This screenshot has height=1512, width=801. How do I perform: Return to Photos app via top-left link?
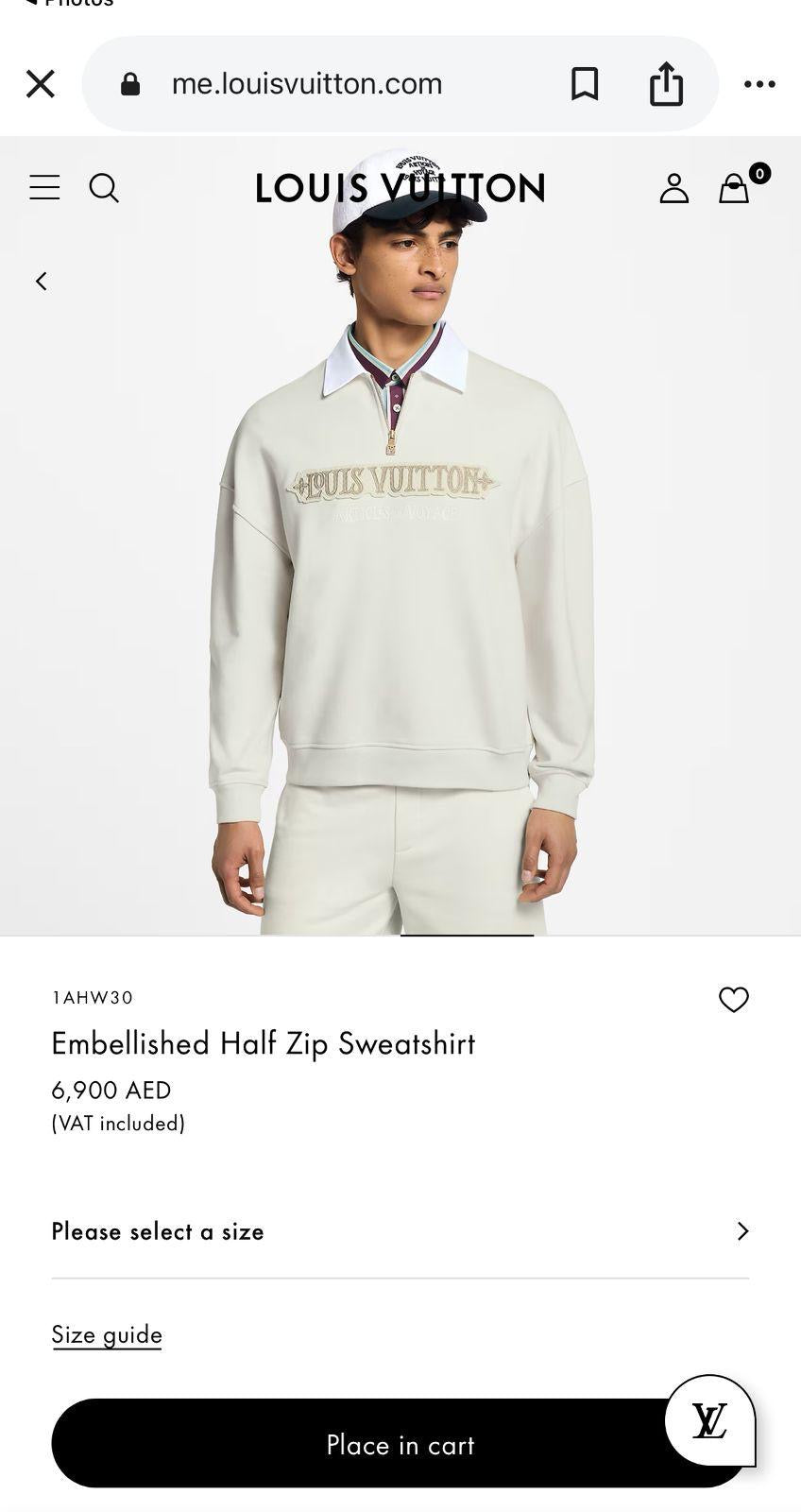tap(66, 6)
